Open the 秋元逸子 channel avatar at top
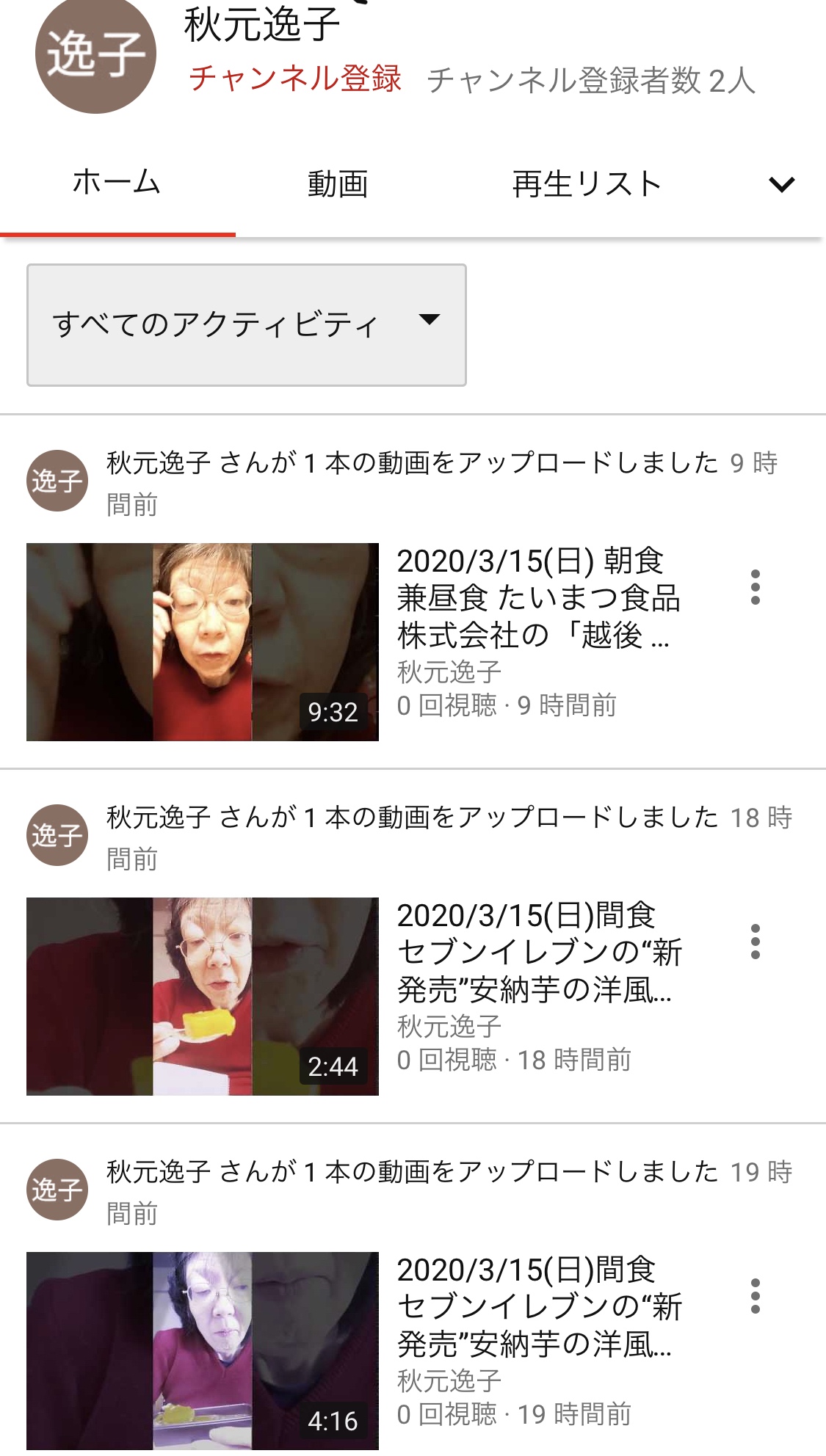The image size is (826, 1456). coord(95,55)
